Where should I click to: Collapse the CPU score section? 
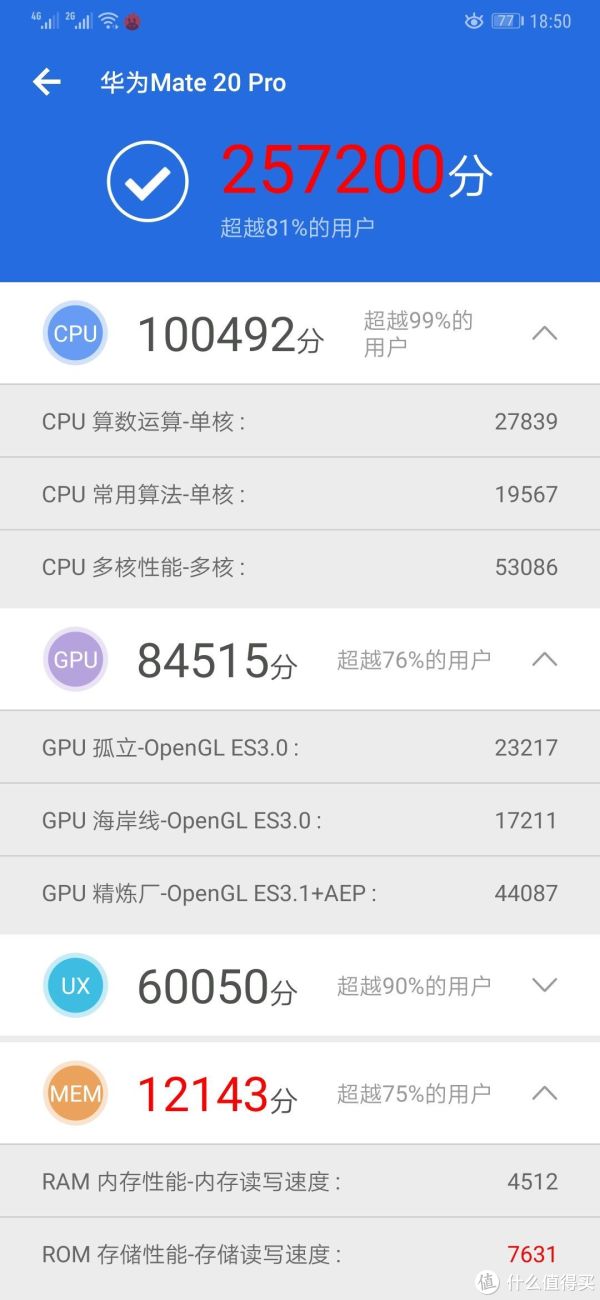click(x=544, y=334)
